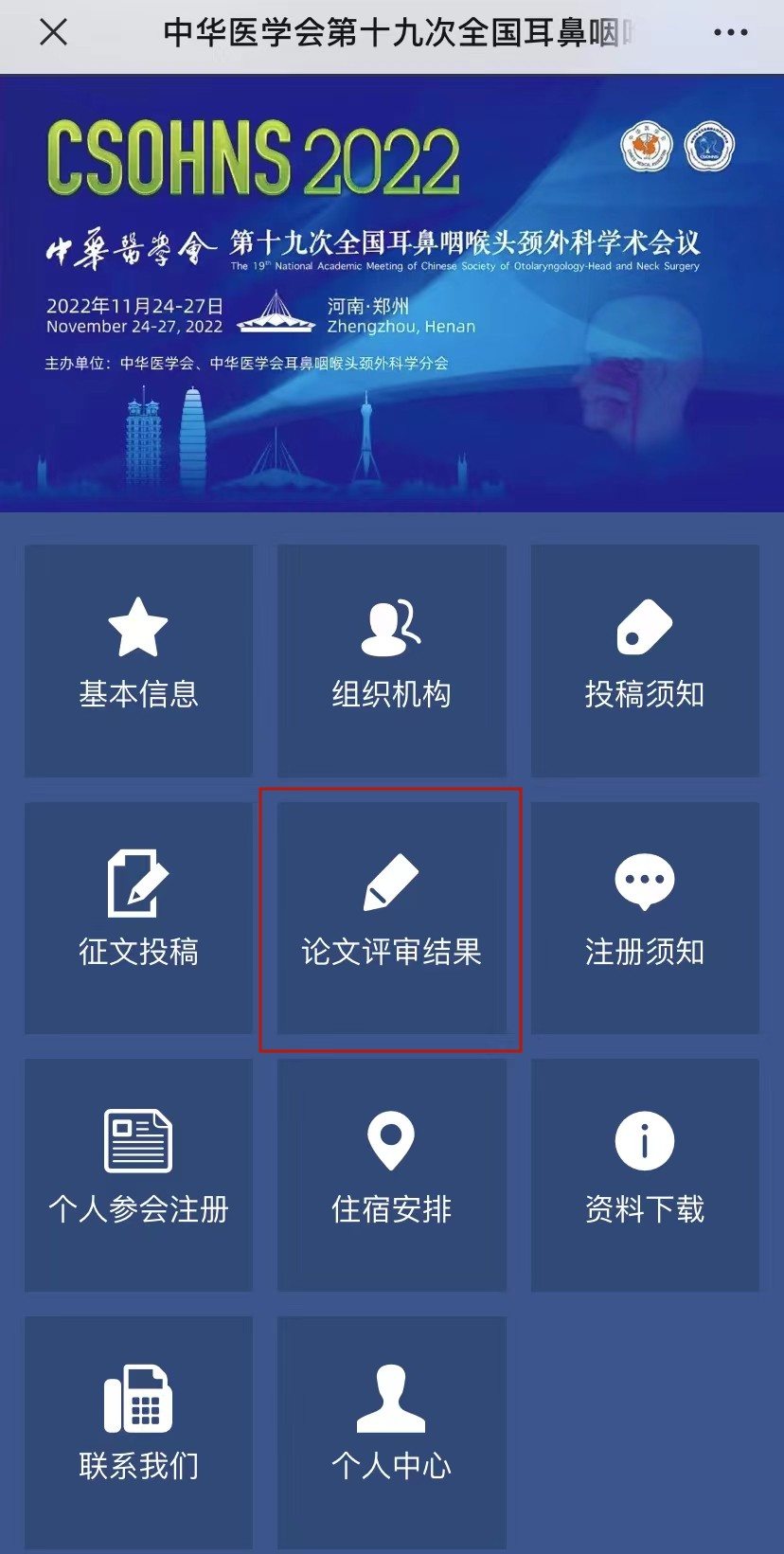
Task: Open the 组织机构 tile
Action: 391,660
